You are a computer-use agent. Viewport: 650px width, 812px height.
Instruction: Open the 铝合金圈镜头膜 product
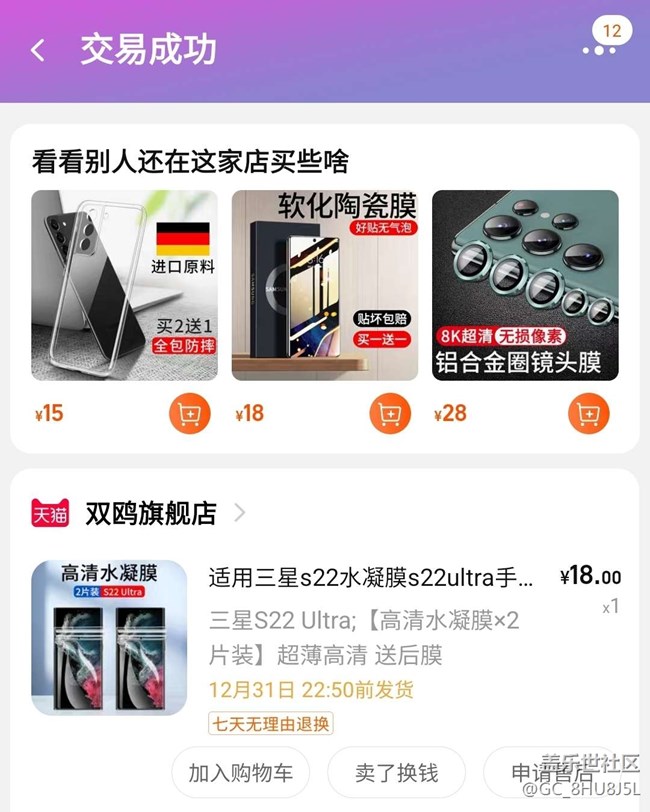(x=525, y=285)
